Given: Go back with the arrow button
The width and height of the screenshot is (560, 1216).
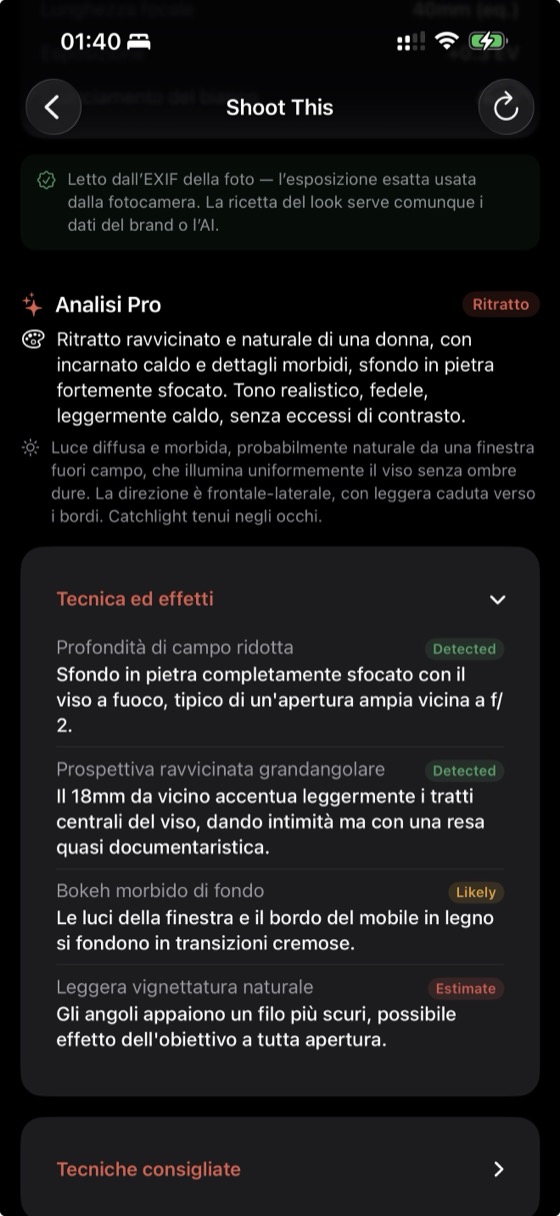Looking at the screenshot, I should (53, 107).
